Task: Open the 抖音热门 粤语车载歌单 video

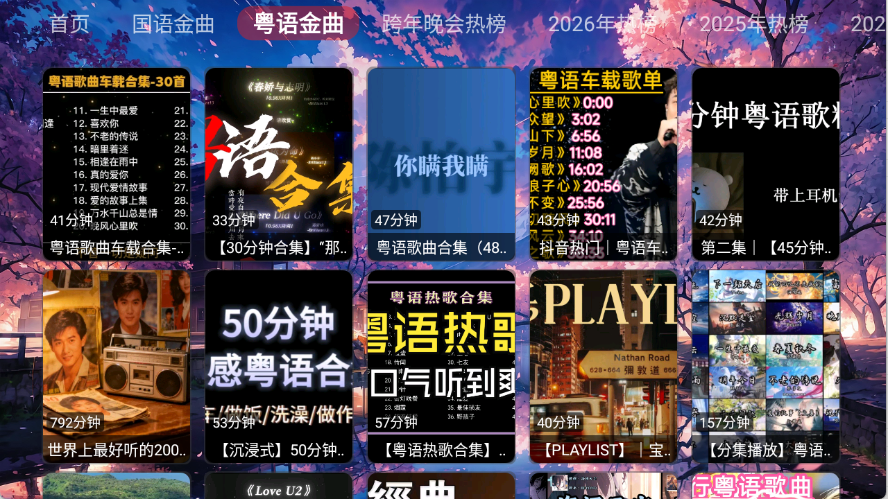Action: tap(603, 164)
